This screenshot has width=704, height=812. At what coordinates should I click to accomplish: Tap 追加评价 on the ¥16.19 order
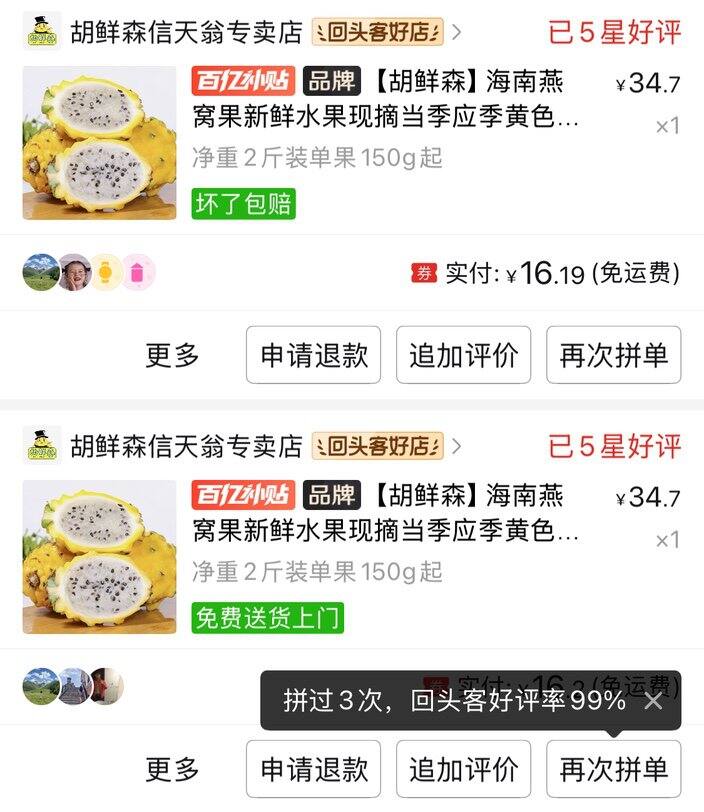click(464, 355)
